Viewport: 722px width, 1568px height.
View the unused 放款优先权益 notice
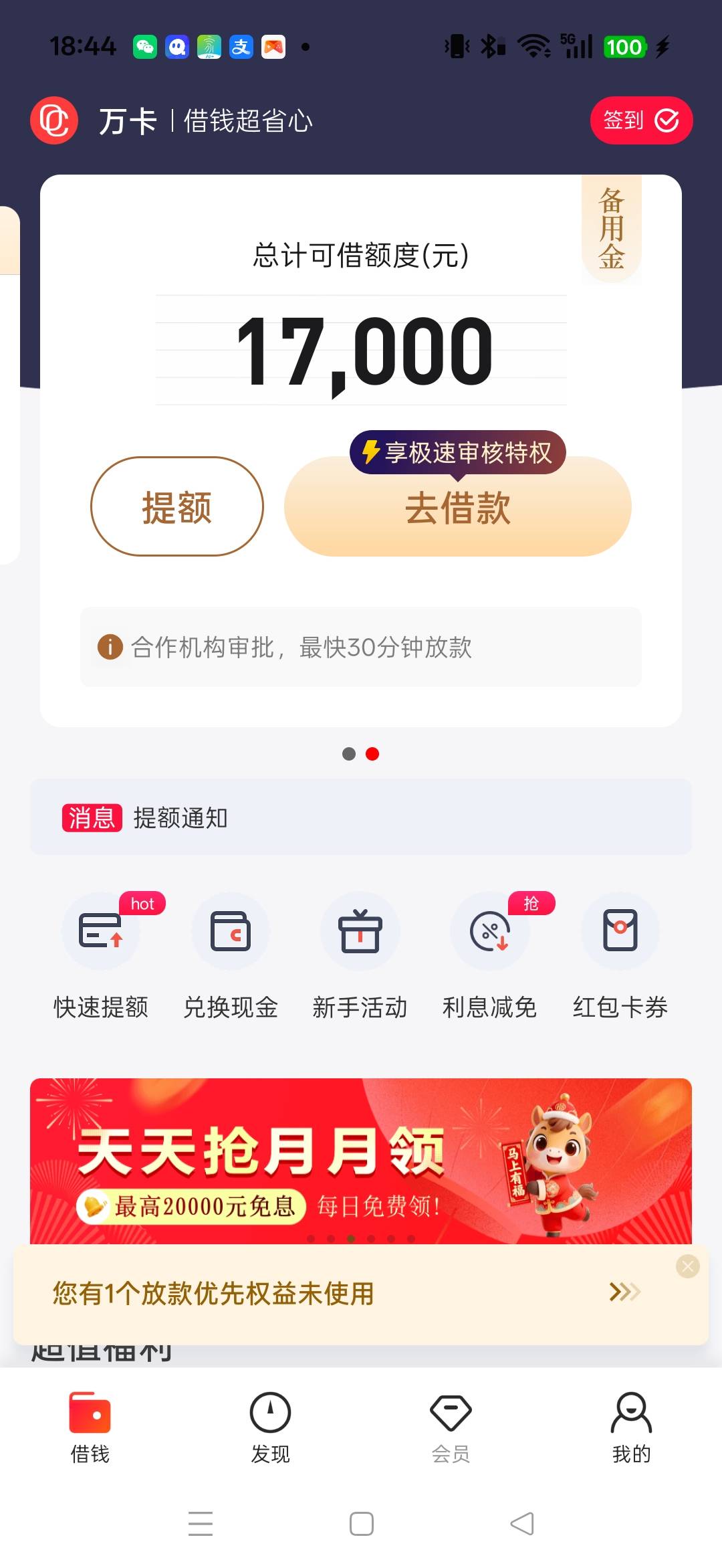click(x=348, y=1293)
